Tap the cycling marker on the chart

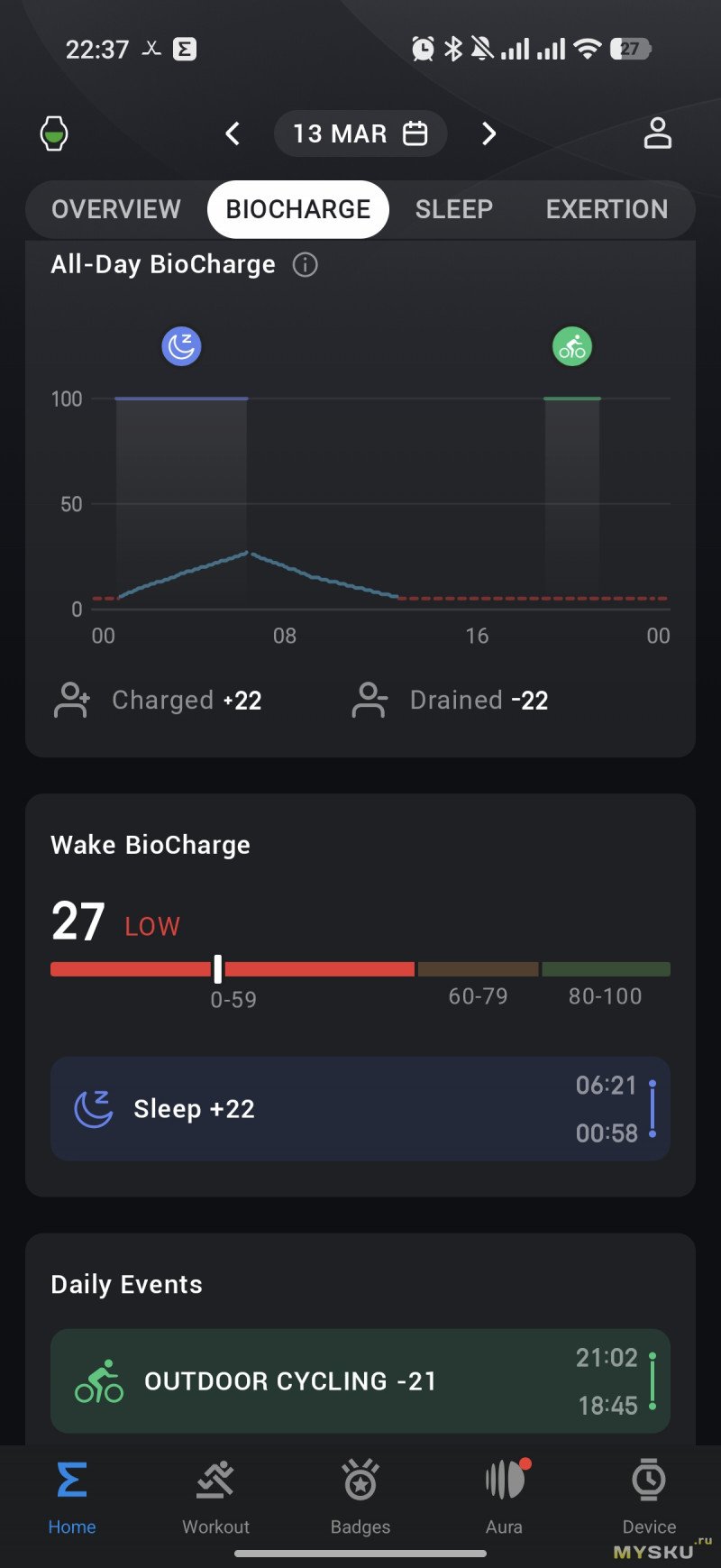click(571, 346)
